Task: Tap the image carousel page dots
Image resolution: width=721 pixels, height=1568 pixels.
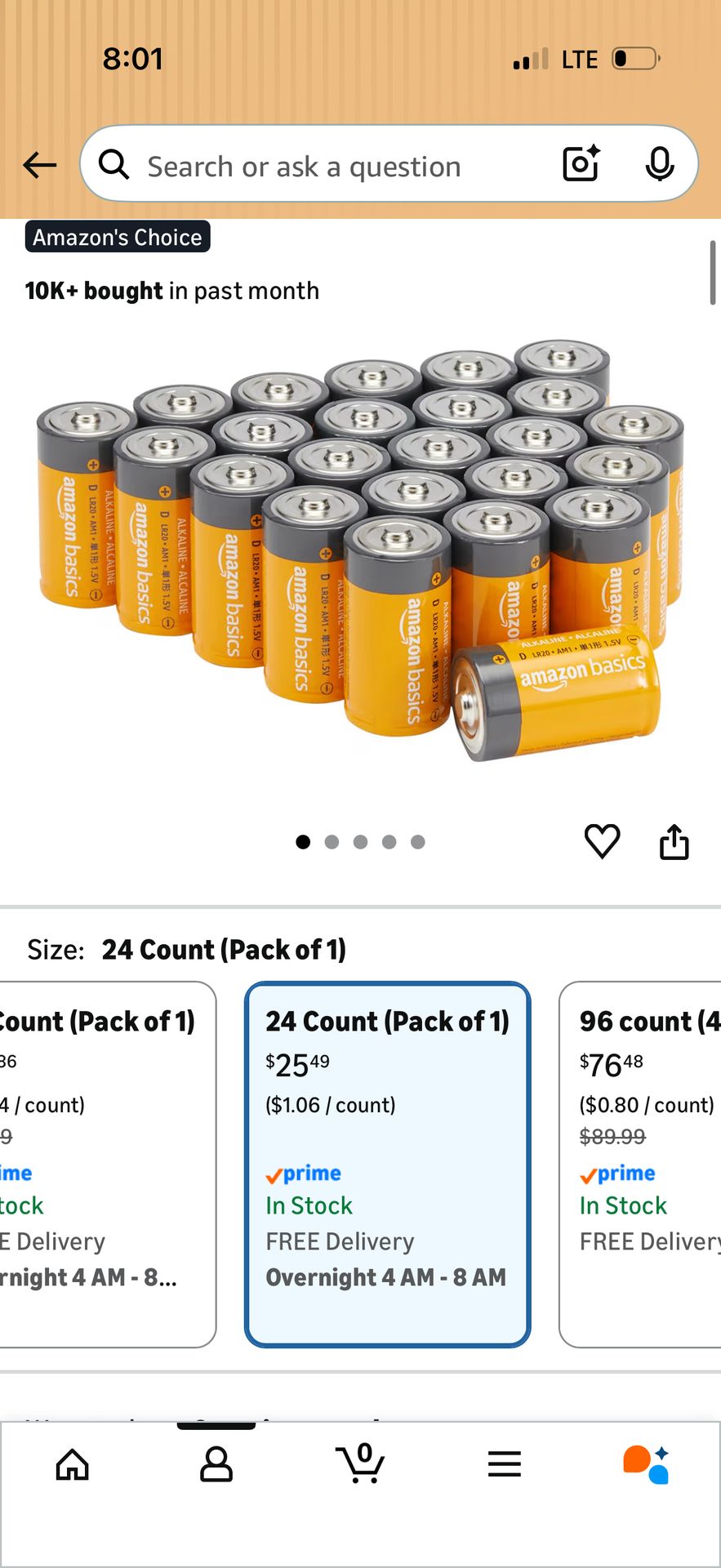Action: point(360,842)
